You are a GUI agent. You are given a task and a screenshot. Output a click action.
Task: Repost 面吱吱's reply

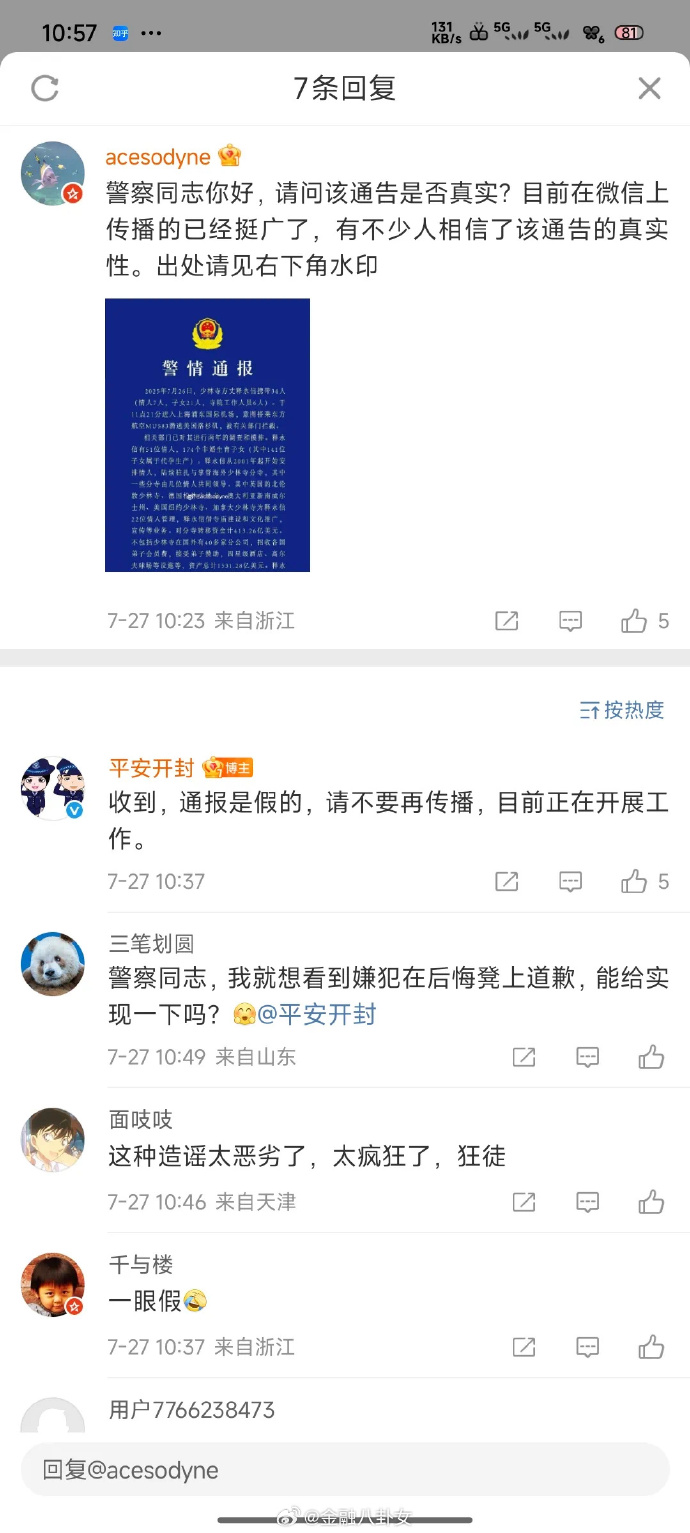[x=524, y=1202]
